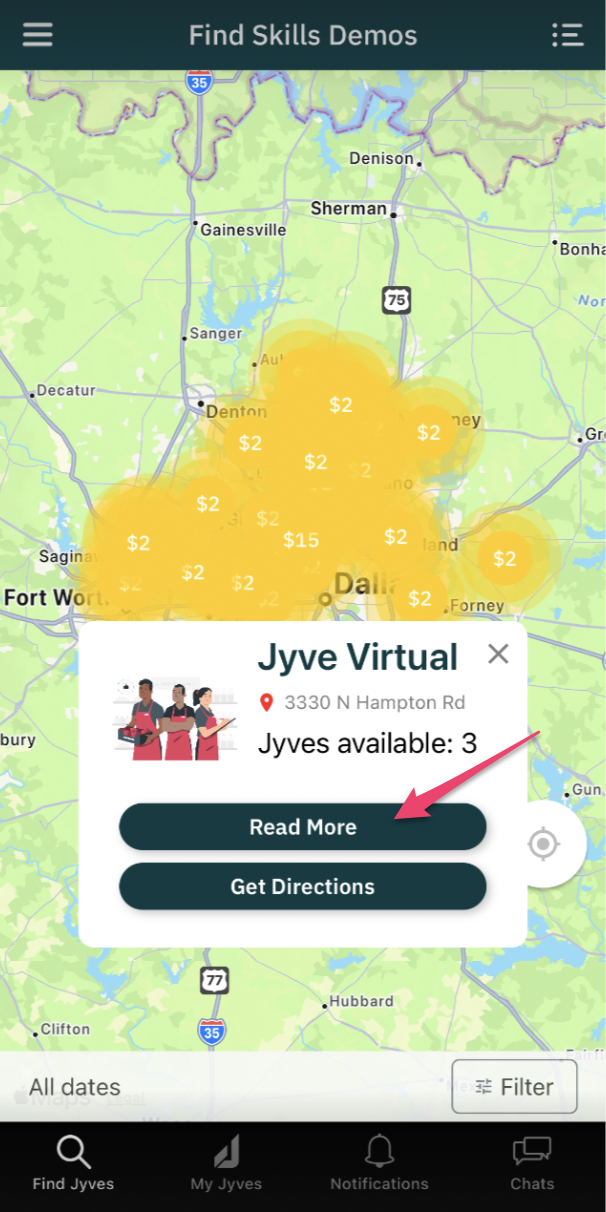
Task: Close the Jyve Virtual card
Action: pos(498,654)
